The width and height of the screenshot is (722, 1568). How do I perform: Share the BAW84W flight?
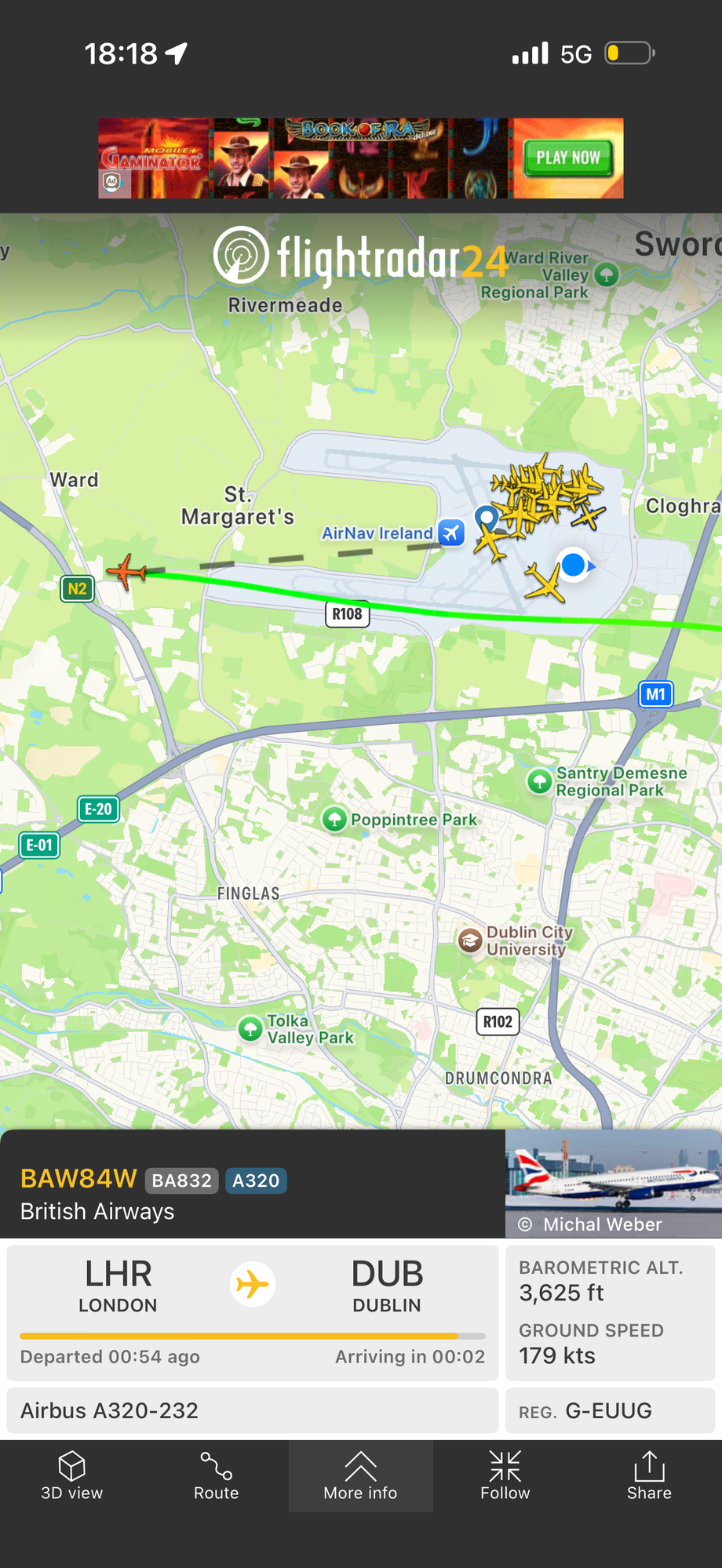coord(650,1475)
